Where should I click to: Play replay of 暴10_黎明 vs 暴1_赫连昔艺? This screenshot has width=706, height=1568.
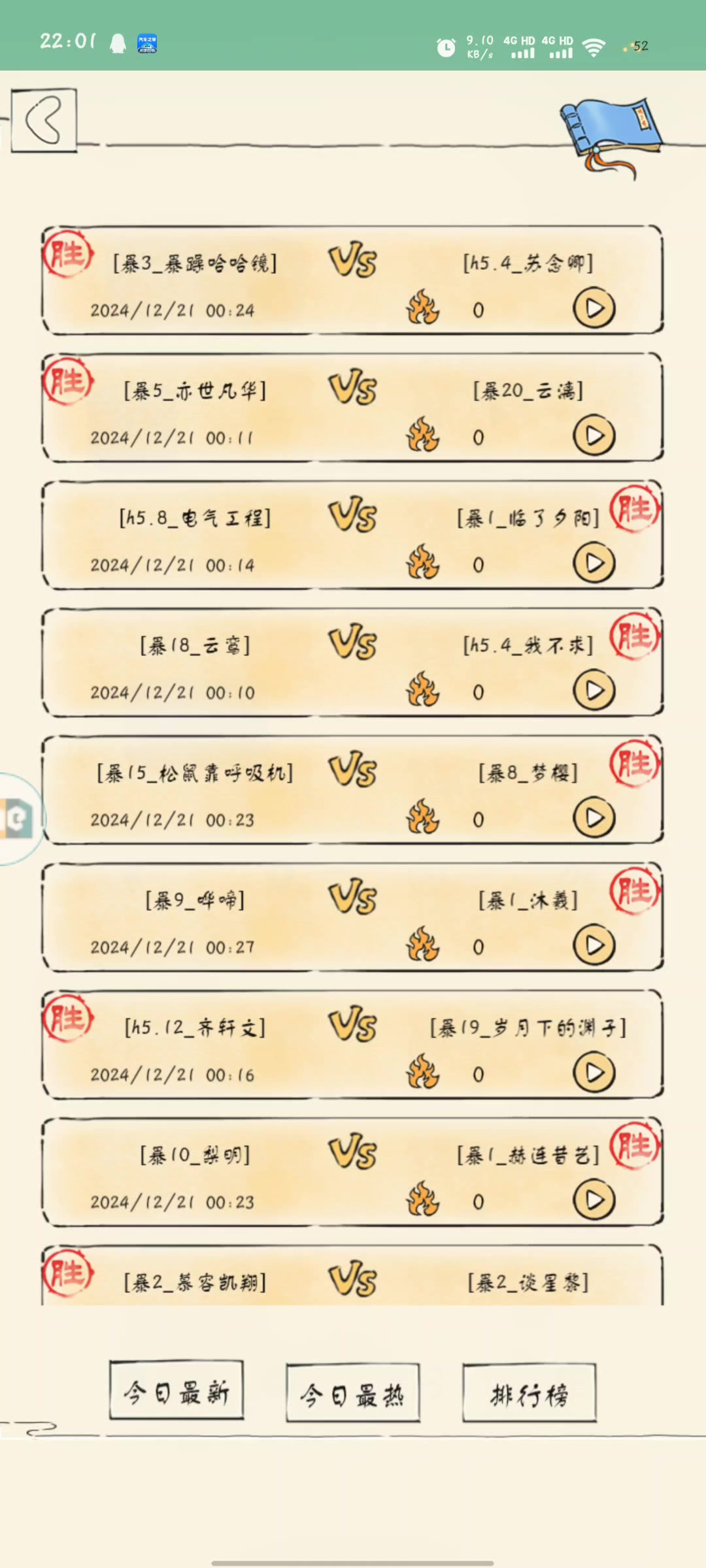click(594, 1200)
